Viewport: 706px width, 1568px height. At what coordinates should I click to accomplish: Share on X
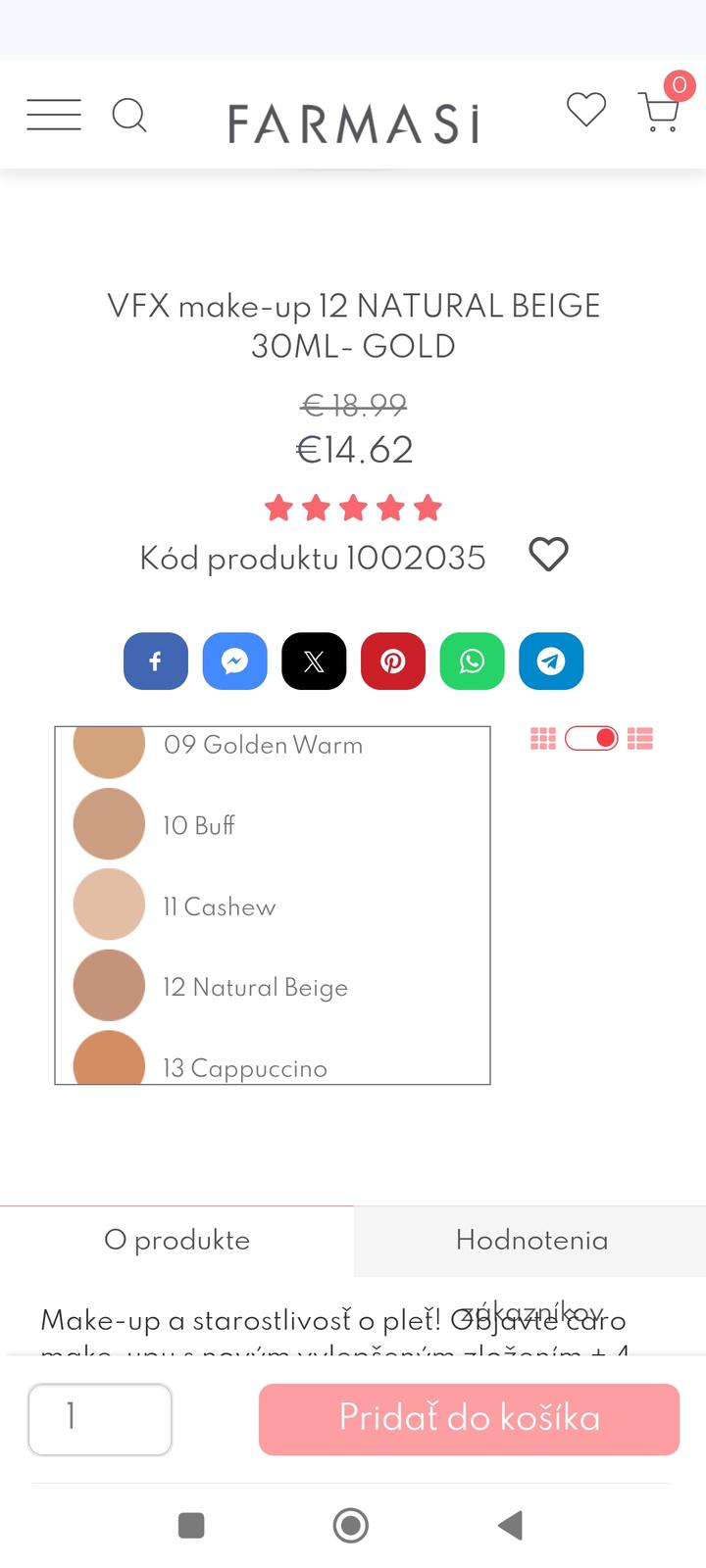314,661
